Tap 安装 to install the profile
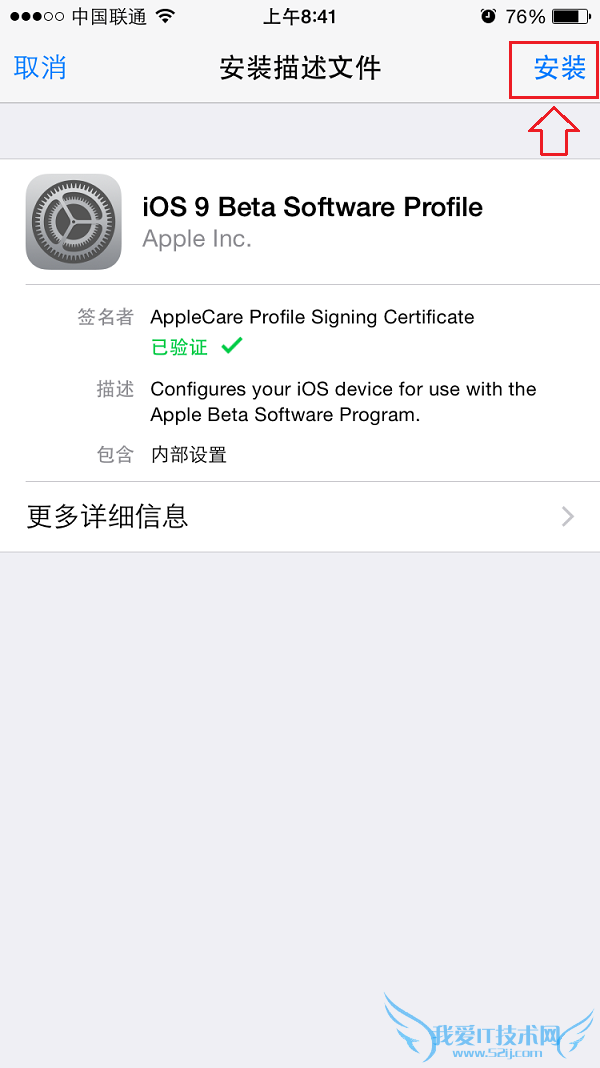The image size is (600, 1068). click(x=559, y=68)
